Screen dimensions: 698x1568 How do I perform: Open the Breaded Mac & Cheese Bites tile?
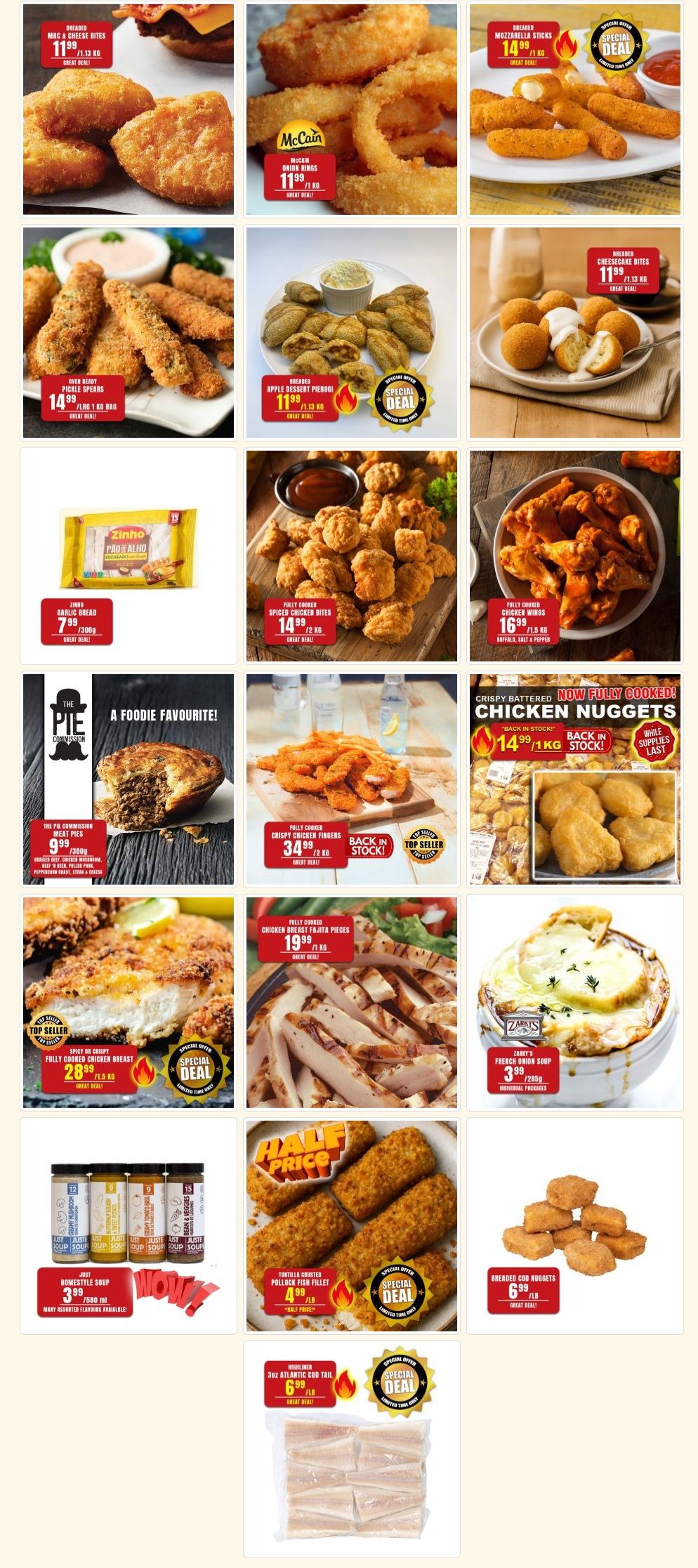click(x=129, y=110)
